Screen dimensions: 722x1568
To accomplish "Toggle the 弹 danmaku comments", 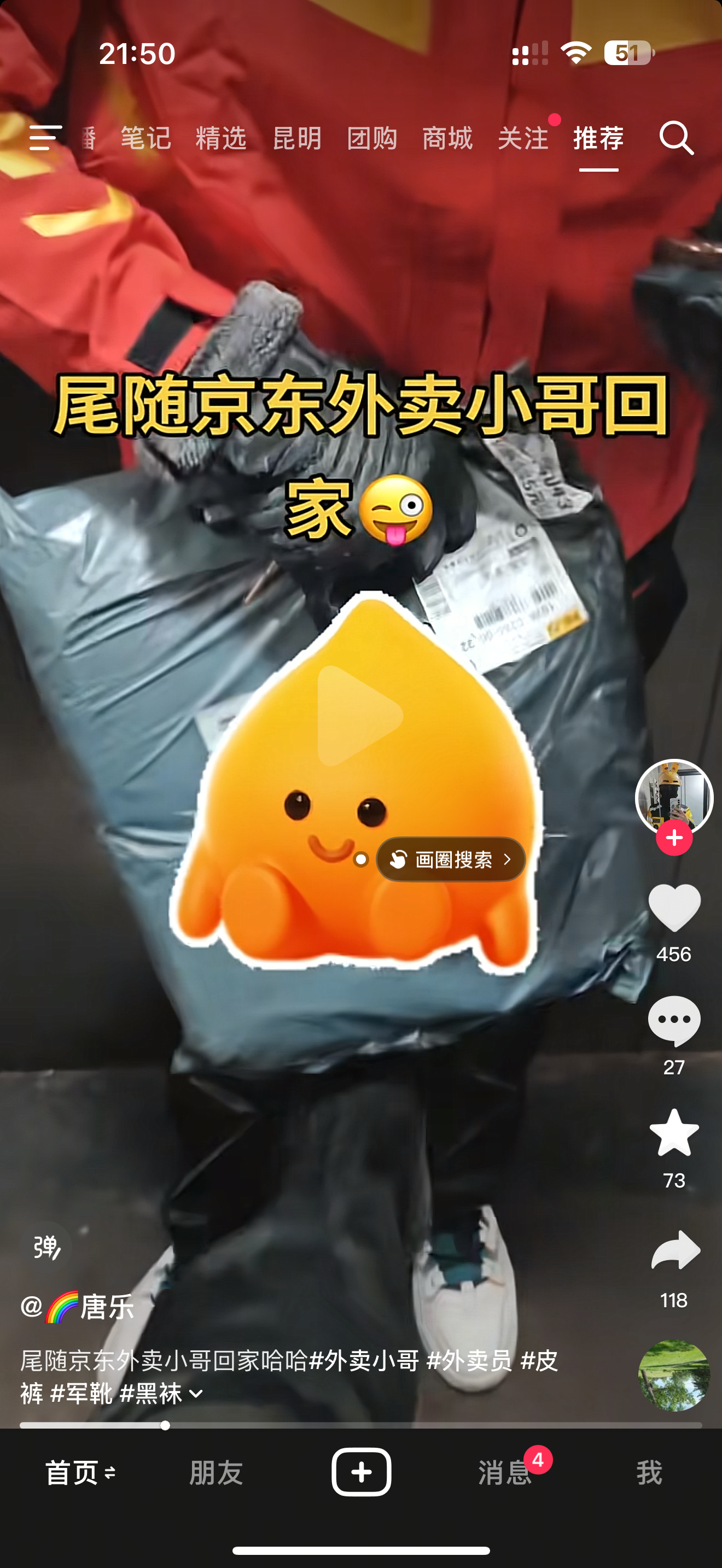I will pos(46,1247).
